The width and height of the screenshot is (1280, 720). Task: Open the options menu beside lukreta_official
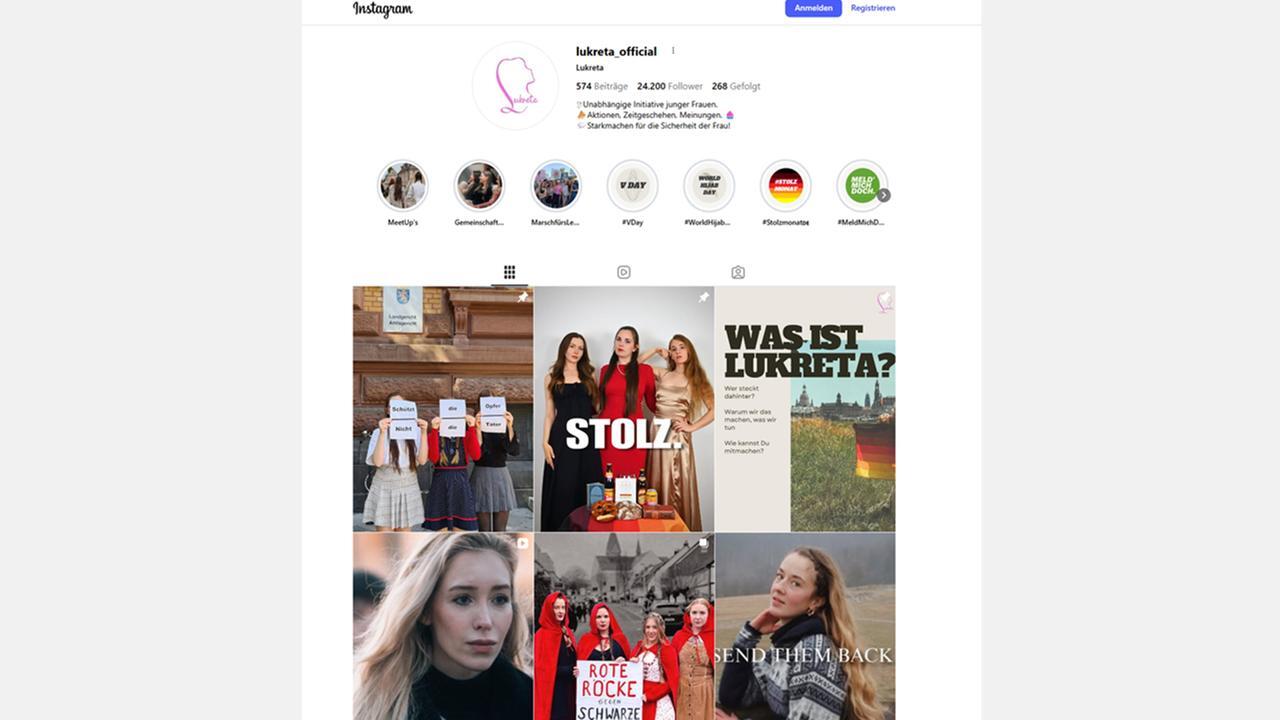[x=673, y=51]
